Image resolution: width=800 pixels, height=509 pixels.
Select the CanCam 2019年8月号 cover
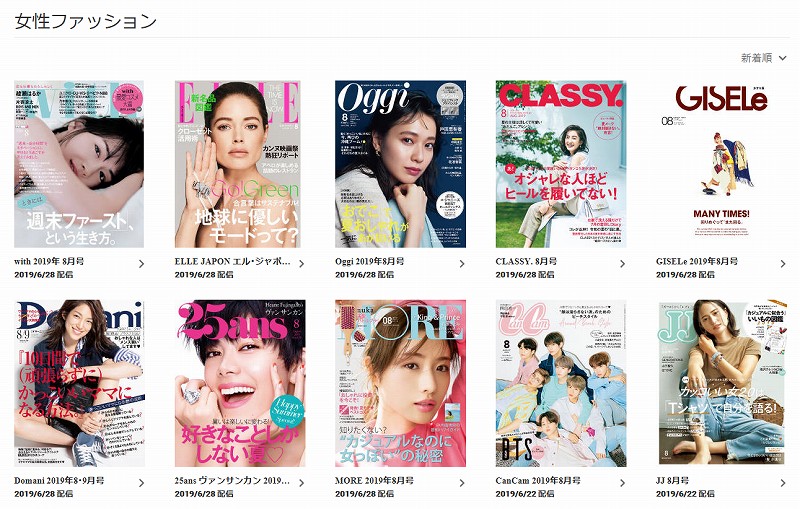560,383
